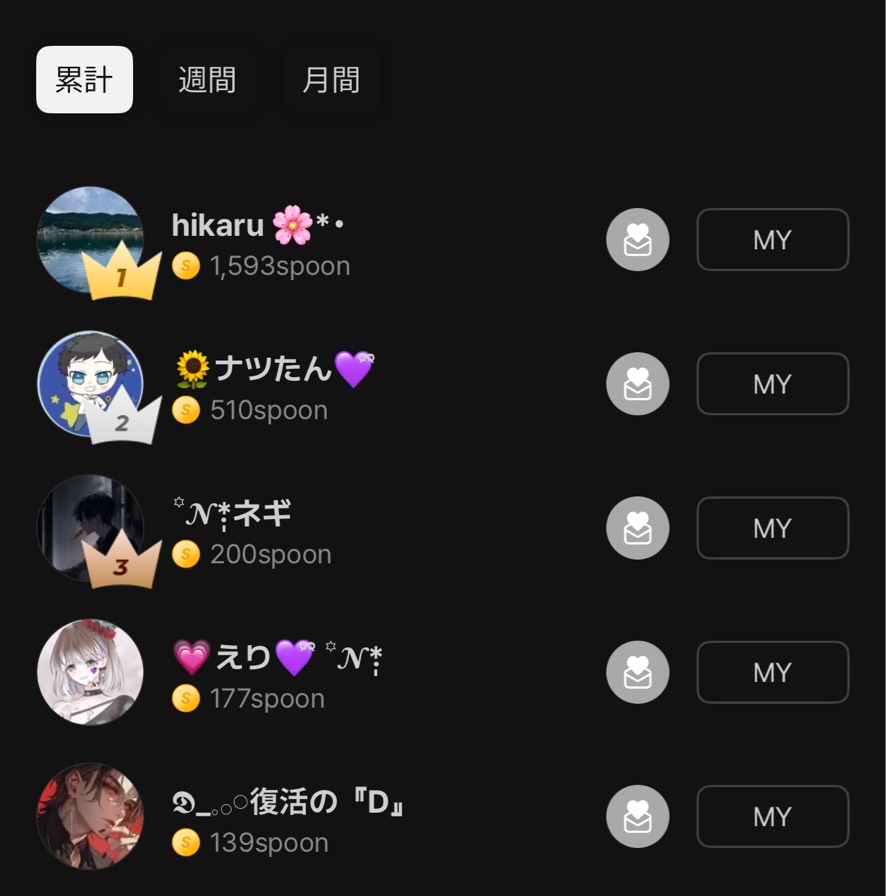Tap the letter icon beside ネギ
Screen dimensions: 886x896
pos(638,528)
